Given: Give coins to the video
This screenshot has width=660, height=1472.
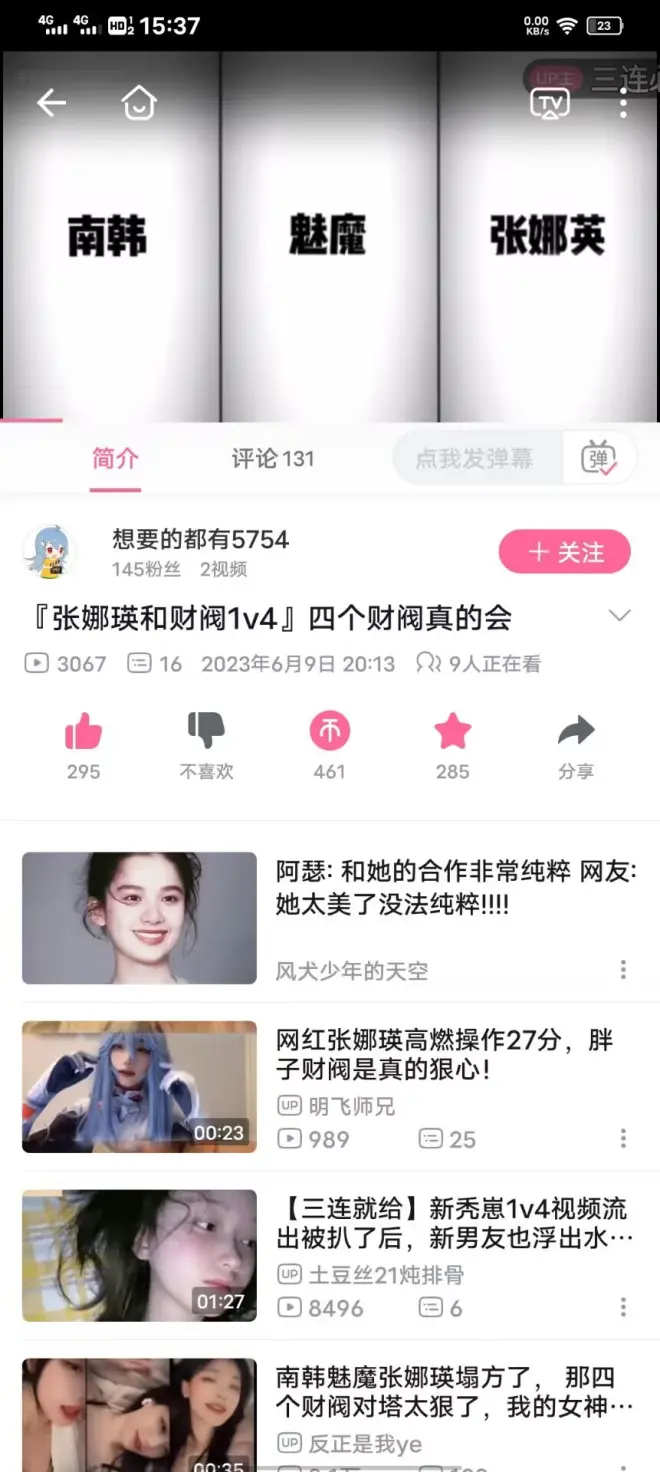Looking at the screenshot, I should pyautogui.click(x=329, y=734).
